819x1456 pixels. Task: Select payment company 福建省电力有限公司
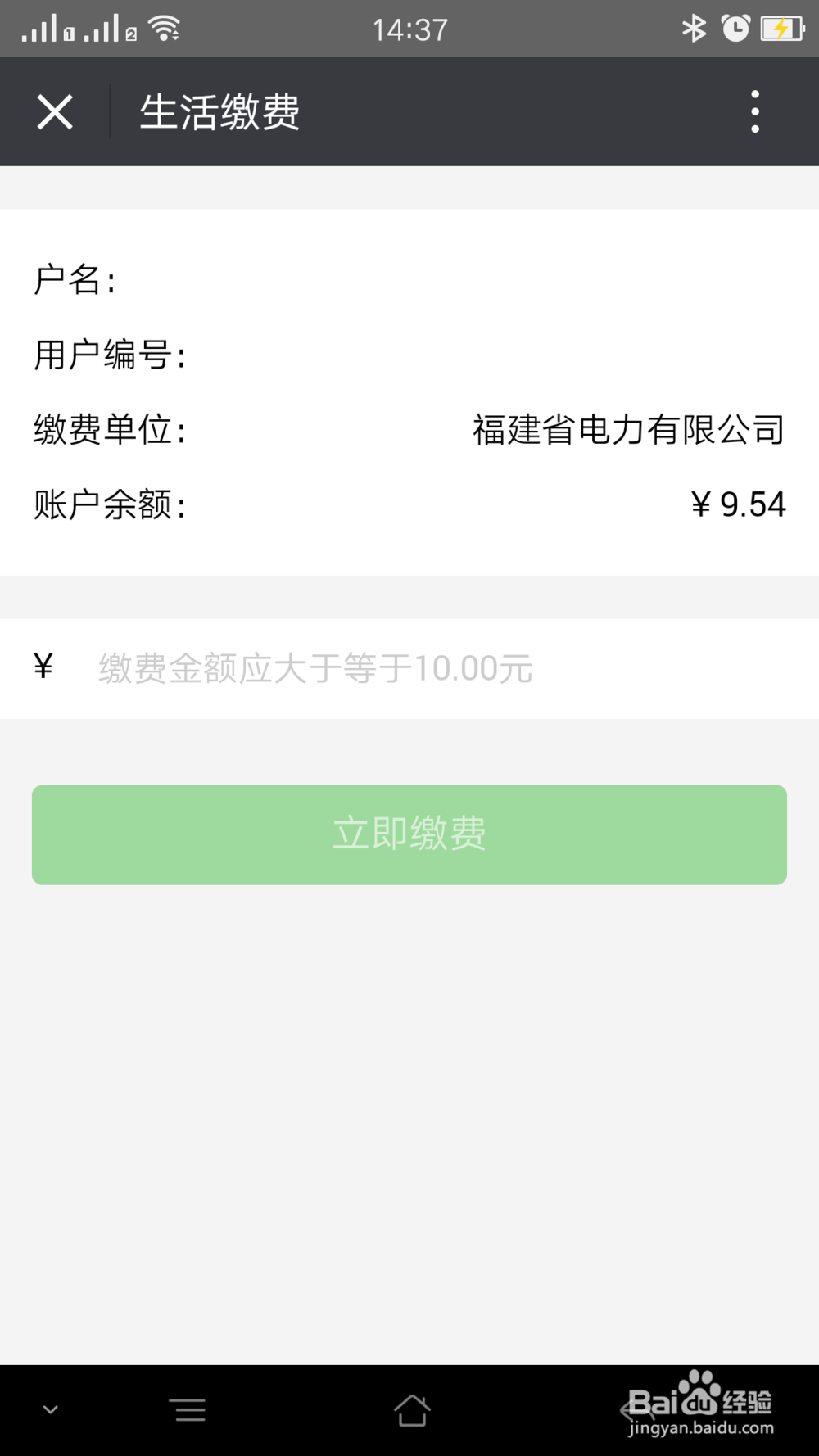627,427
